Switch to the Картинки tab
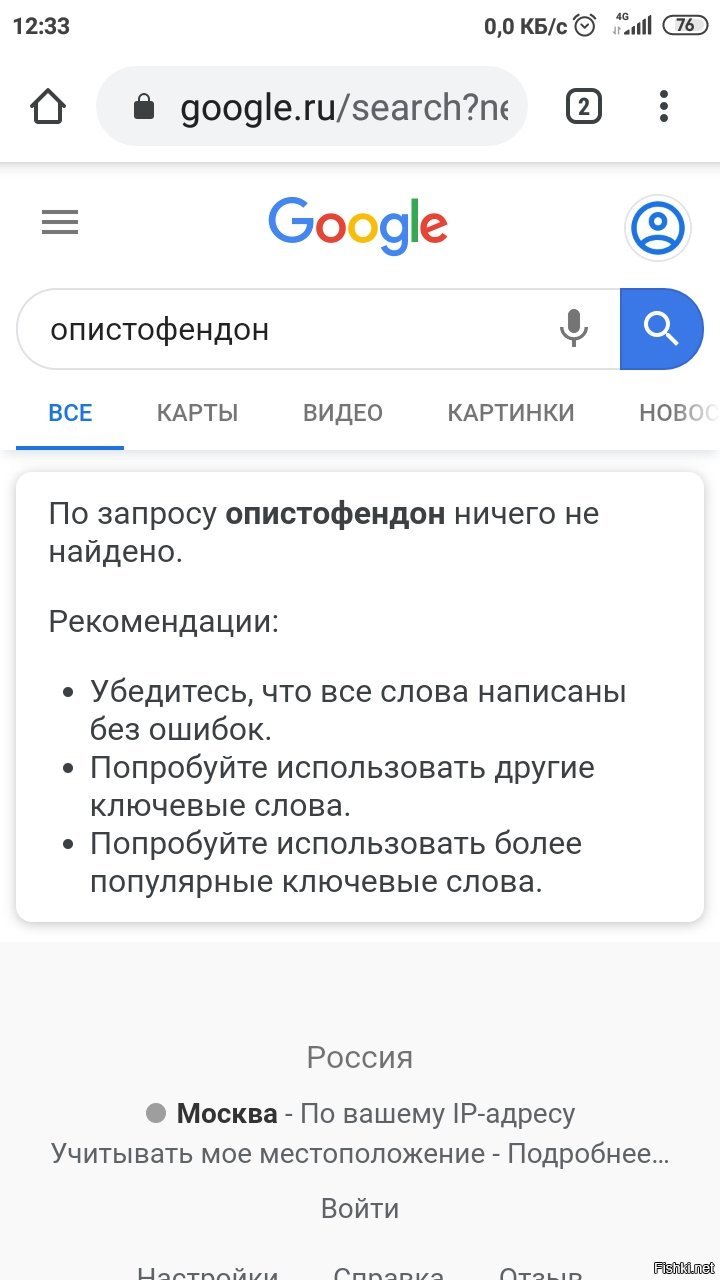The width and height of the screenshot is (720, 1280). [x=511, y=413]
